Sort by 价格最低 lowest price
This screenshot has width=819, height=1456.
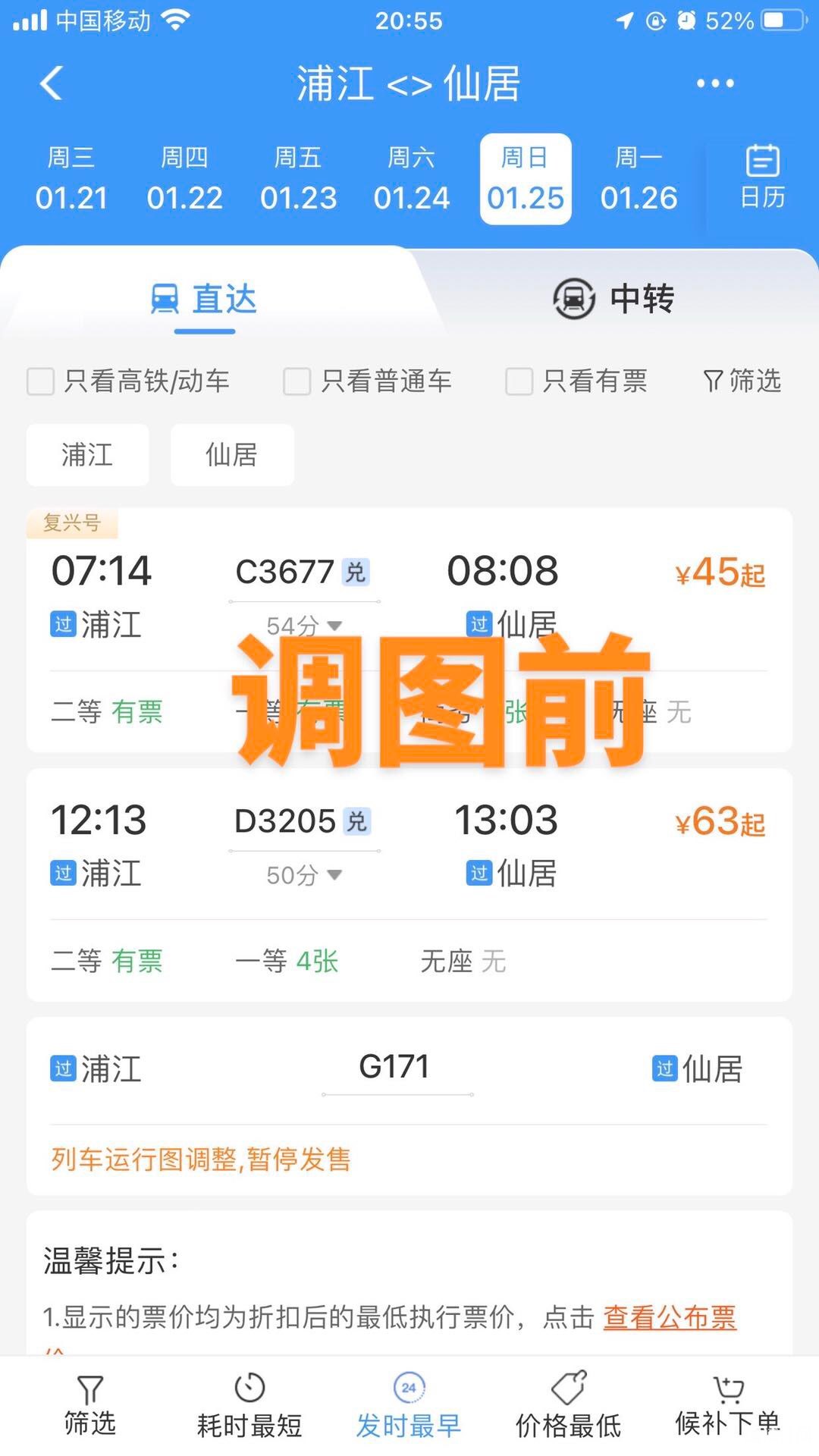coord(568,1407)
